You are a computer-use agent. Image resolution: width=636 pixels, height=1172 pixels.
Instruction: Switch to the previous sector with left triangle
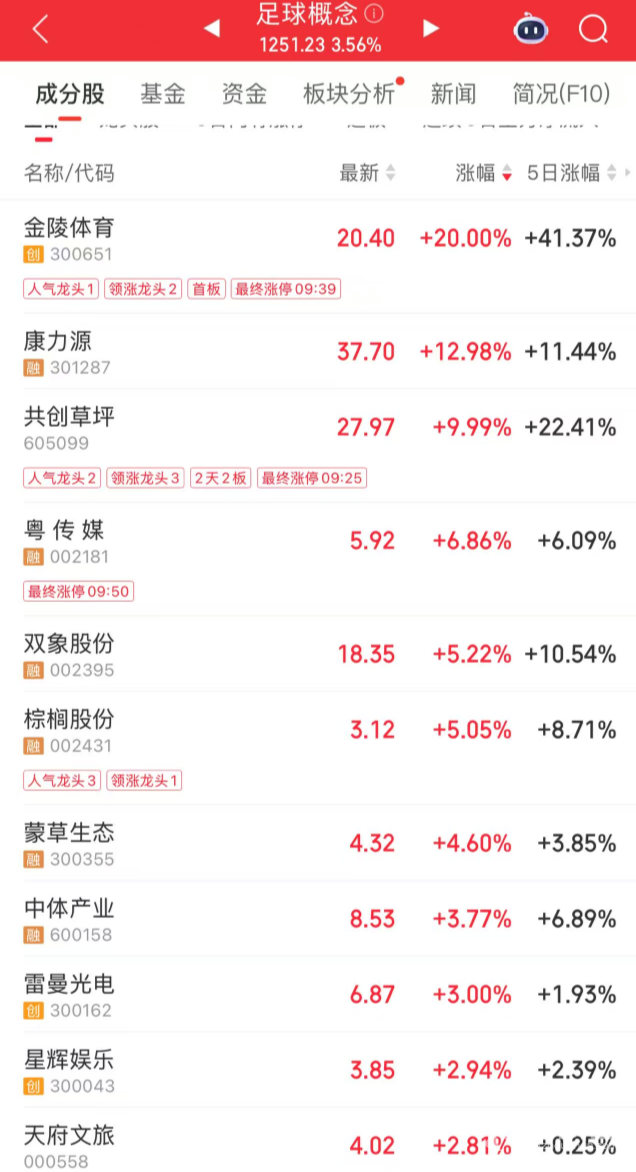point(212,28)
